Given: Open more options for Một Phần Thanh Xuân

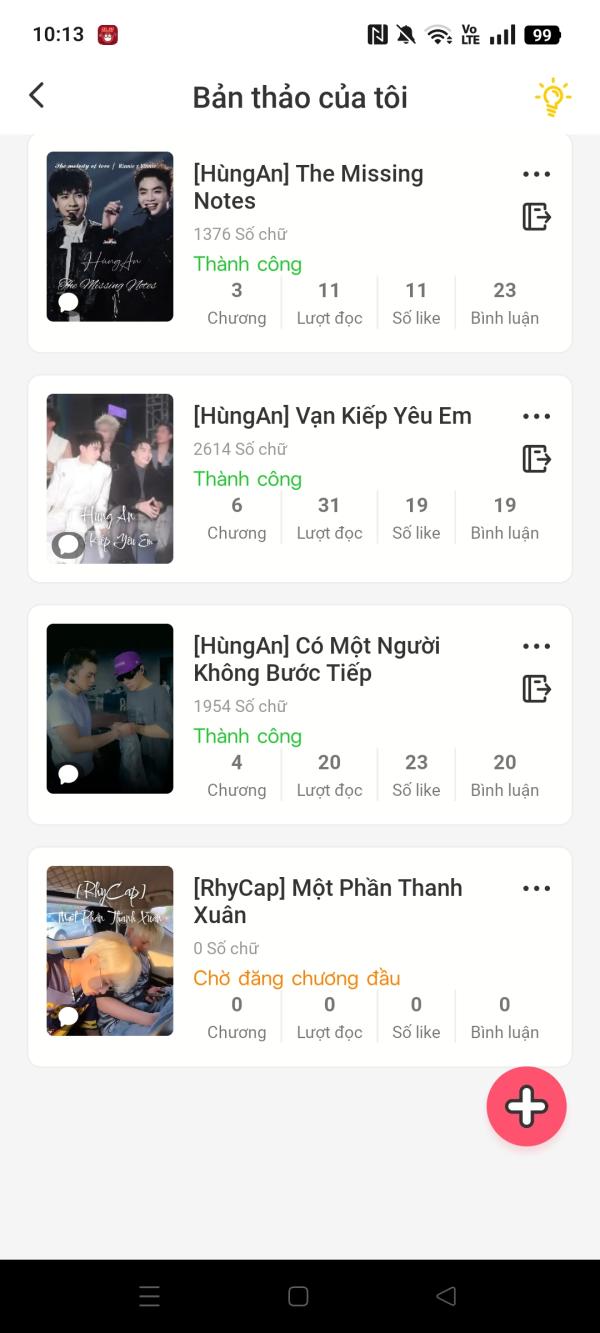Looking at the screenshot, I should click(x=536, y=888).
